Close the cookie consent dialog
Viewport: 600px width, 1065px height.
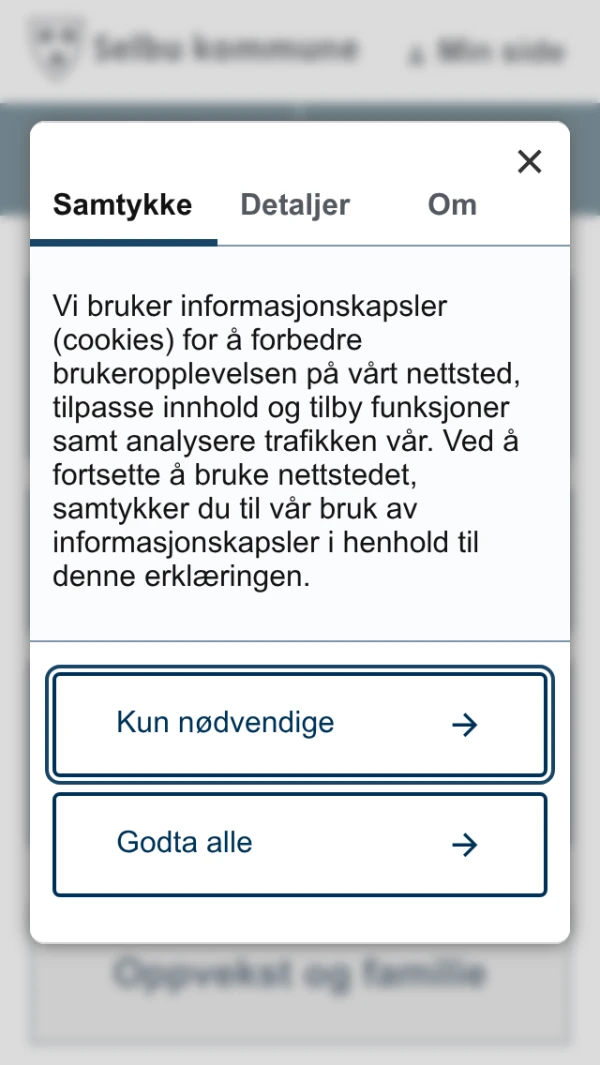529,161
